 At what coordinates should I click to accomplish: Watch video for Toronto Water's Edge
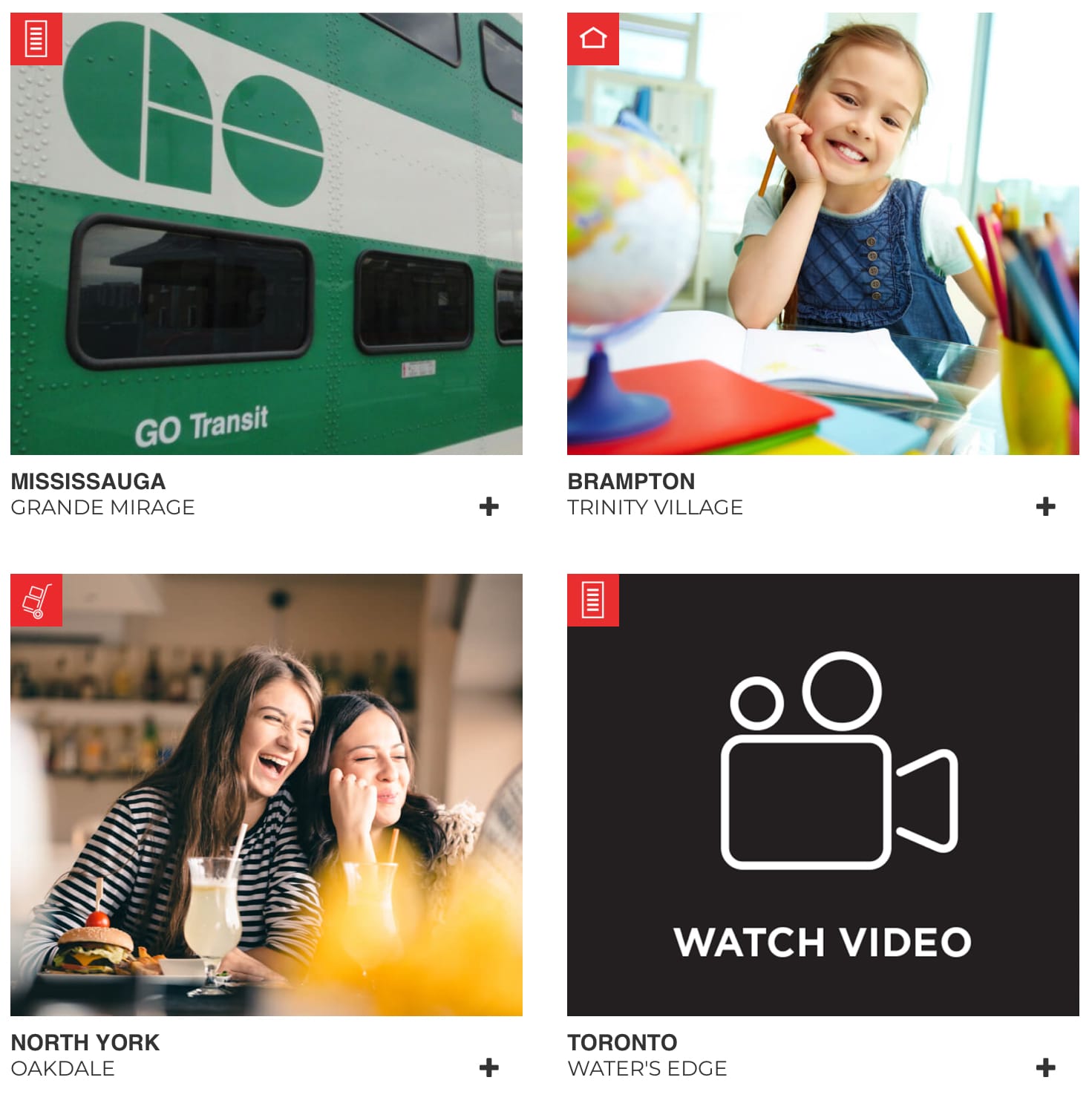click(x=823, y=795)
